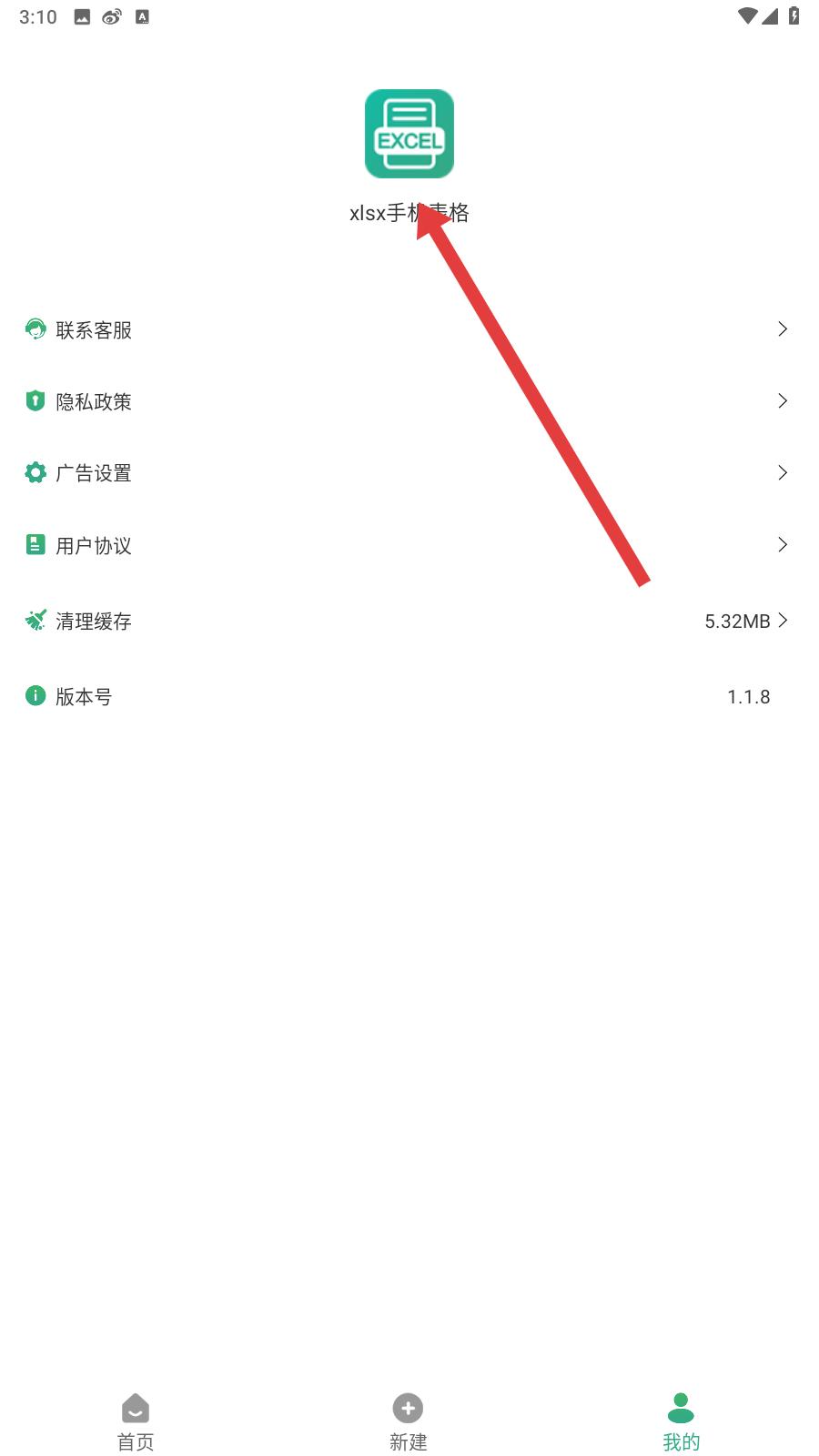Tap the 新建 plus tab
Viewport: 819px width, 1456px height.
coord(409,1422)
